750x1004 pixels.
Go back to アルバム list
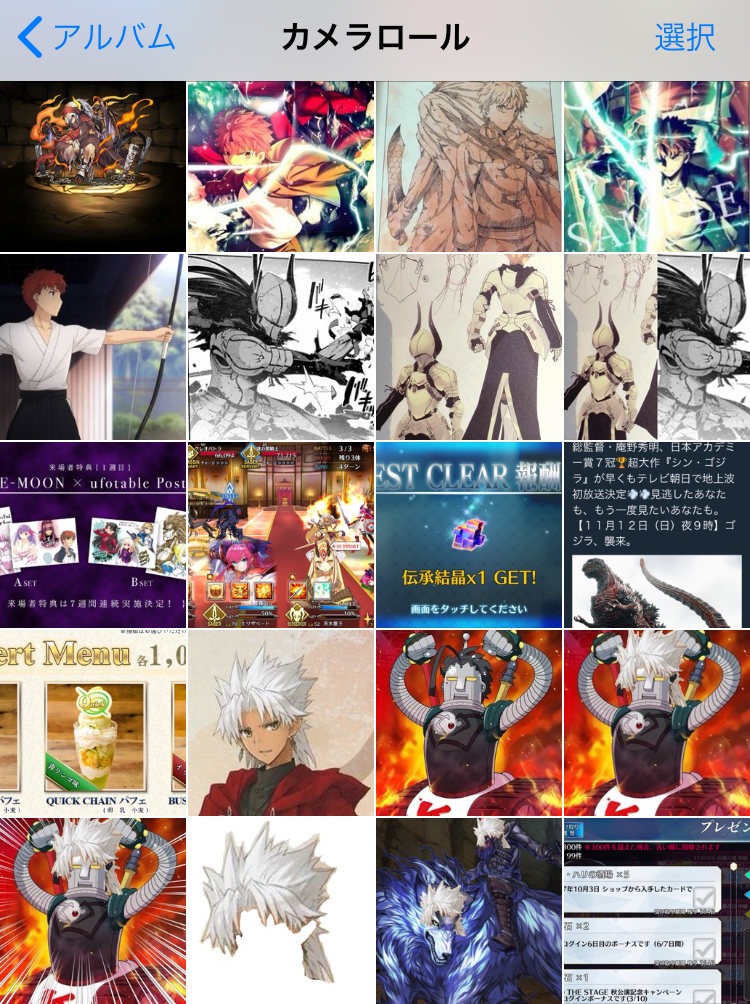[97, 38]
